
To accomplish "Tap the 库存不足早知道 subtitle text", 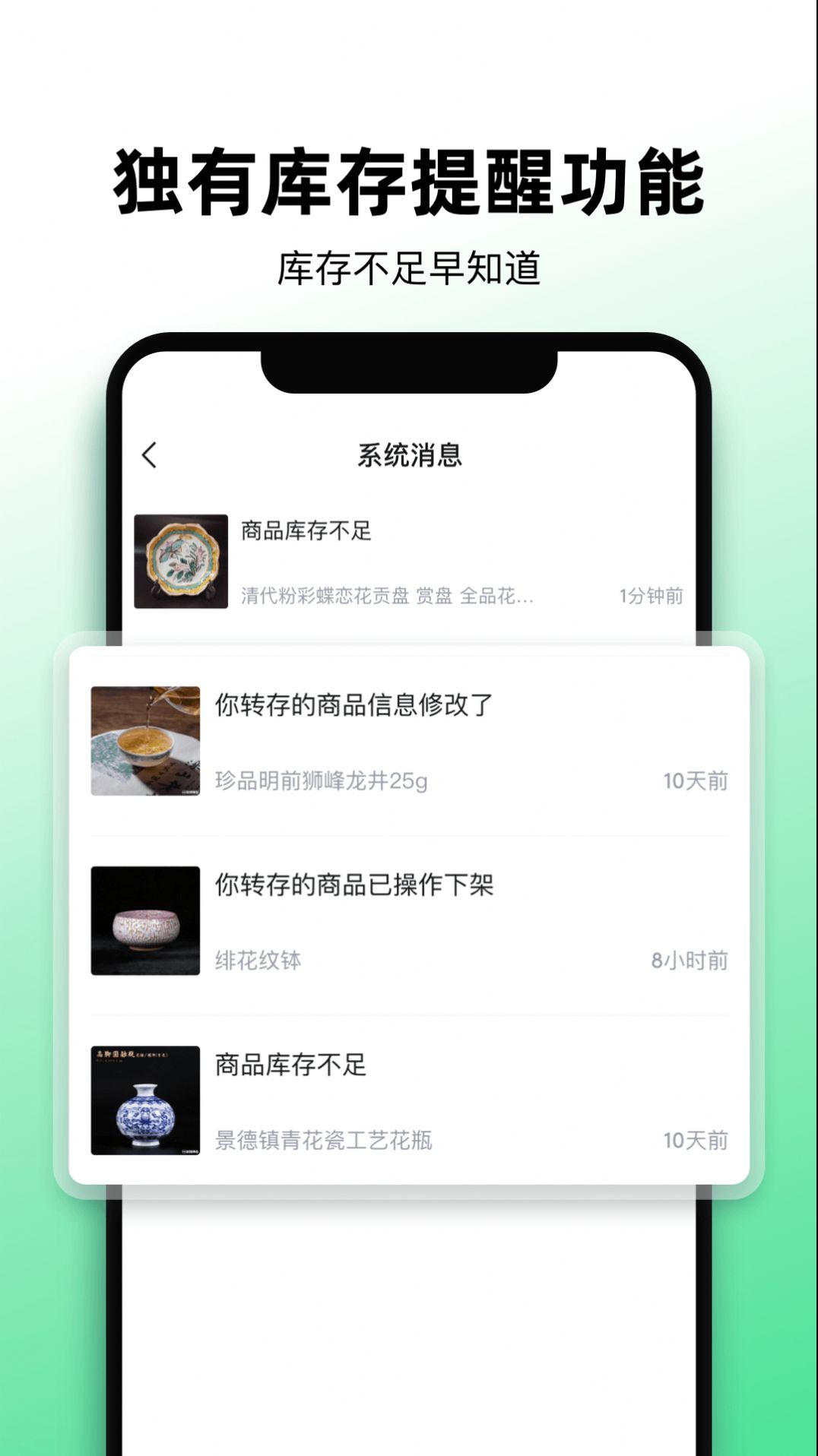I will [x=409, y=264].
